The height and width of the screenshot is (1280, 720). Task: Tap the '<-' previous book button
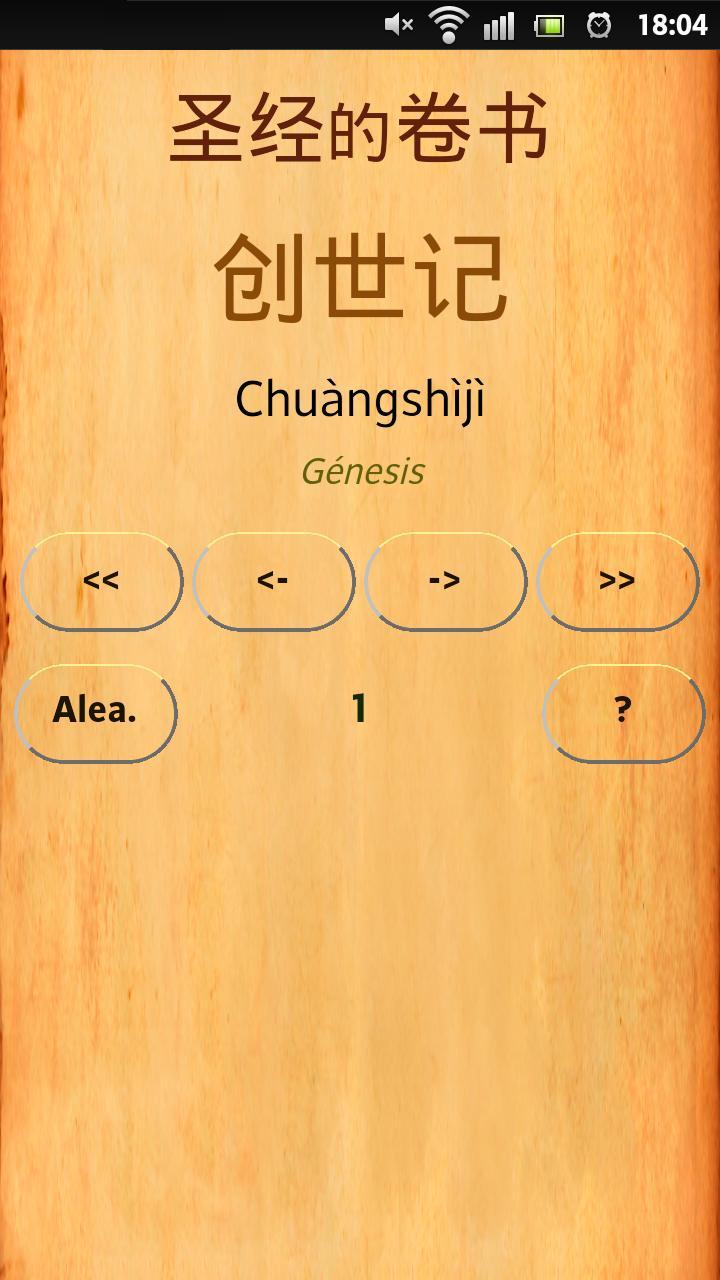273,581
